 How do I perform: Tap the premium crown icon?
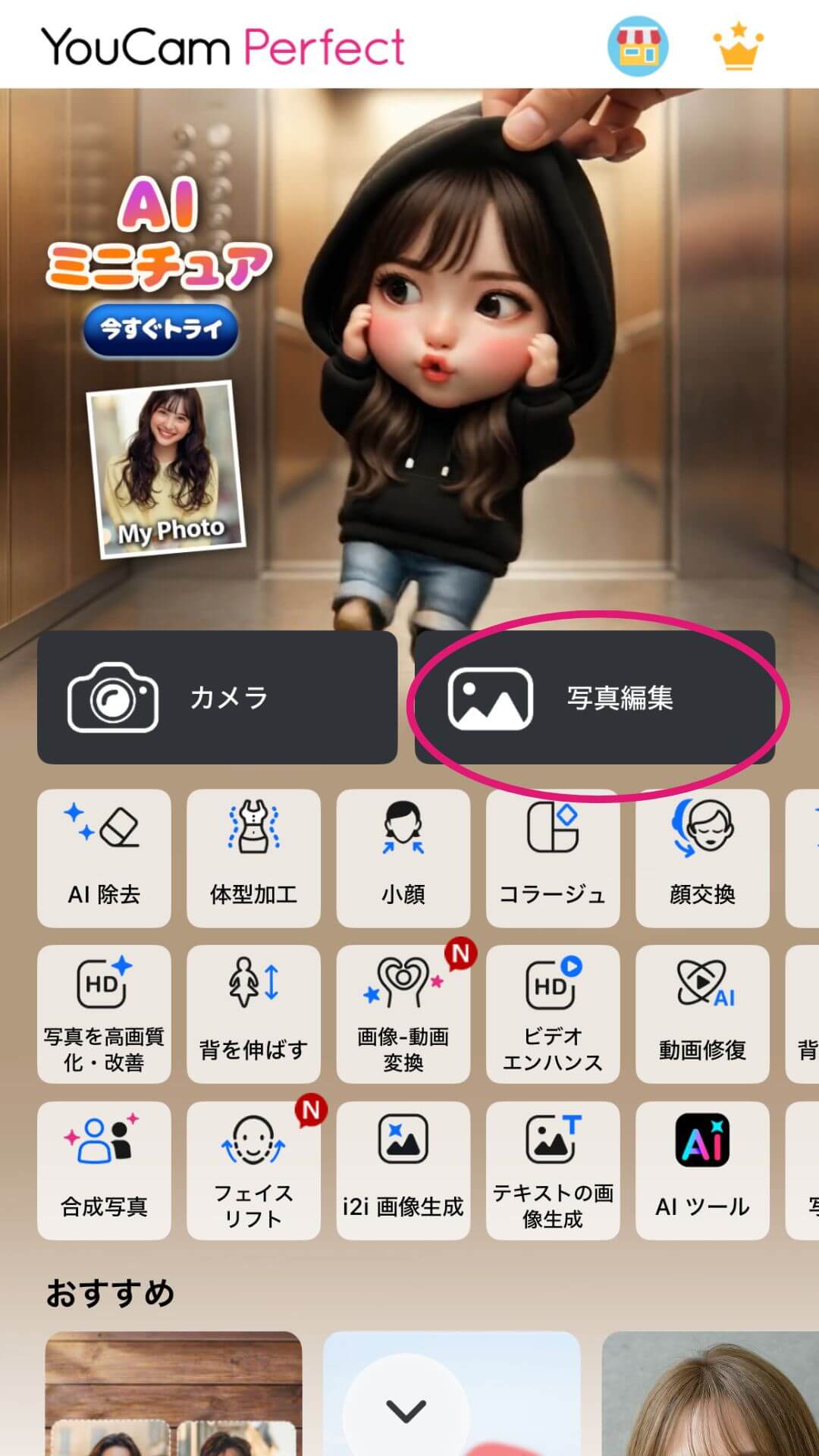[739, 45]
